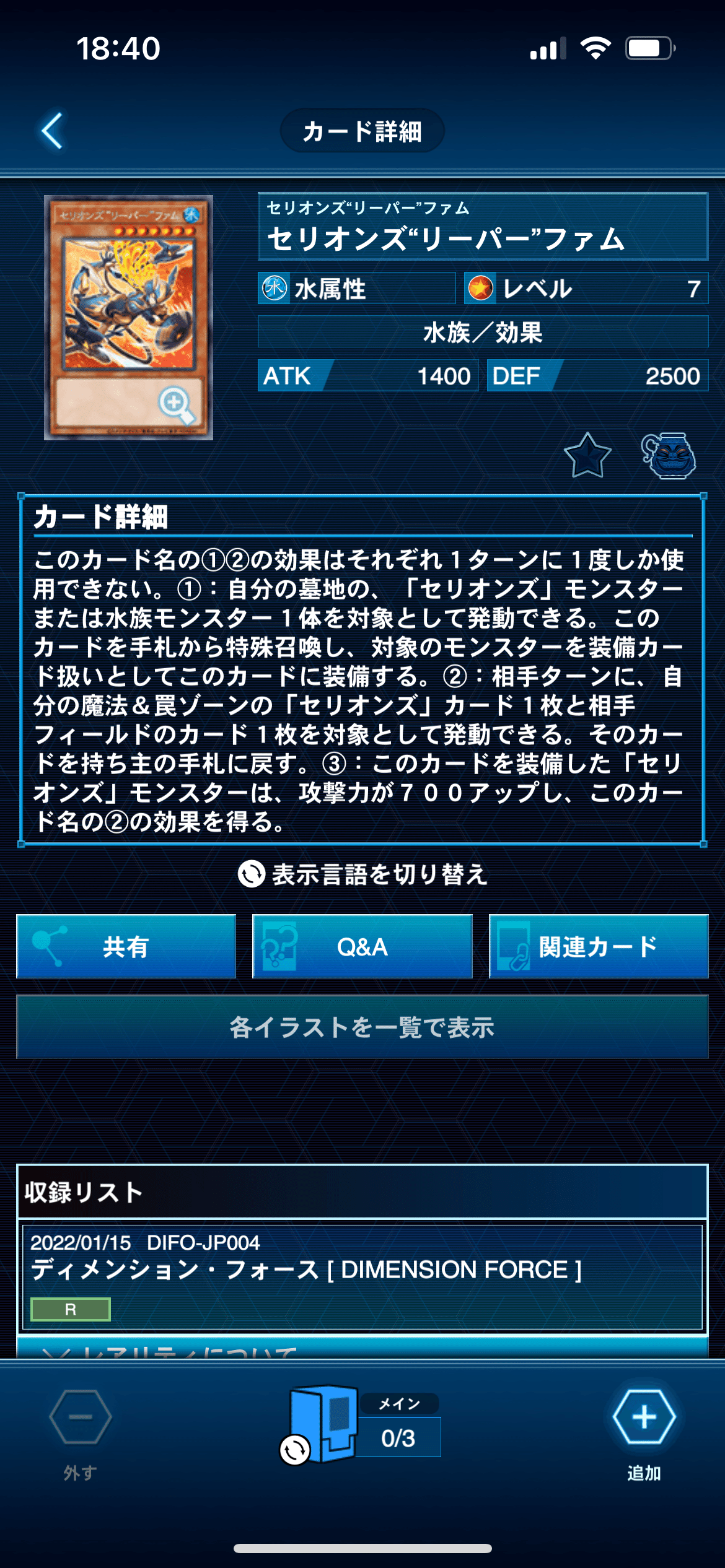Go back using the arrow icon
Image resolution: width=725 pixels, height=1568 pixels.
(52, 131)
